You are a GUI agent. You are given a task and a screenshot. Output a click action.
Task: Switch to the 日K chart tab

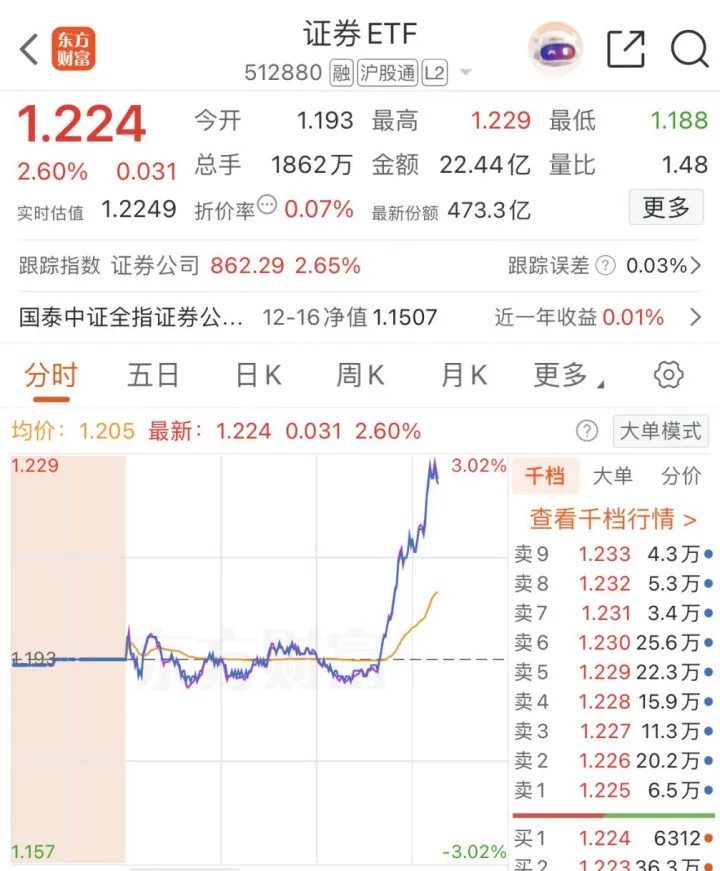point(258,375)
